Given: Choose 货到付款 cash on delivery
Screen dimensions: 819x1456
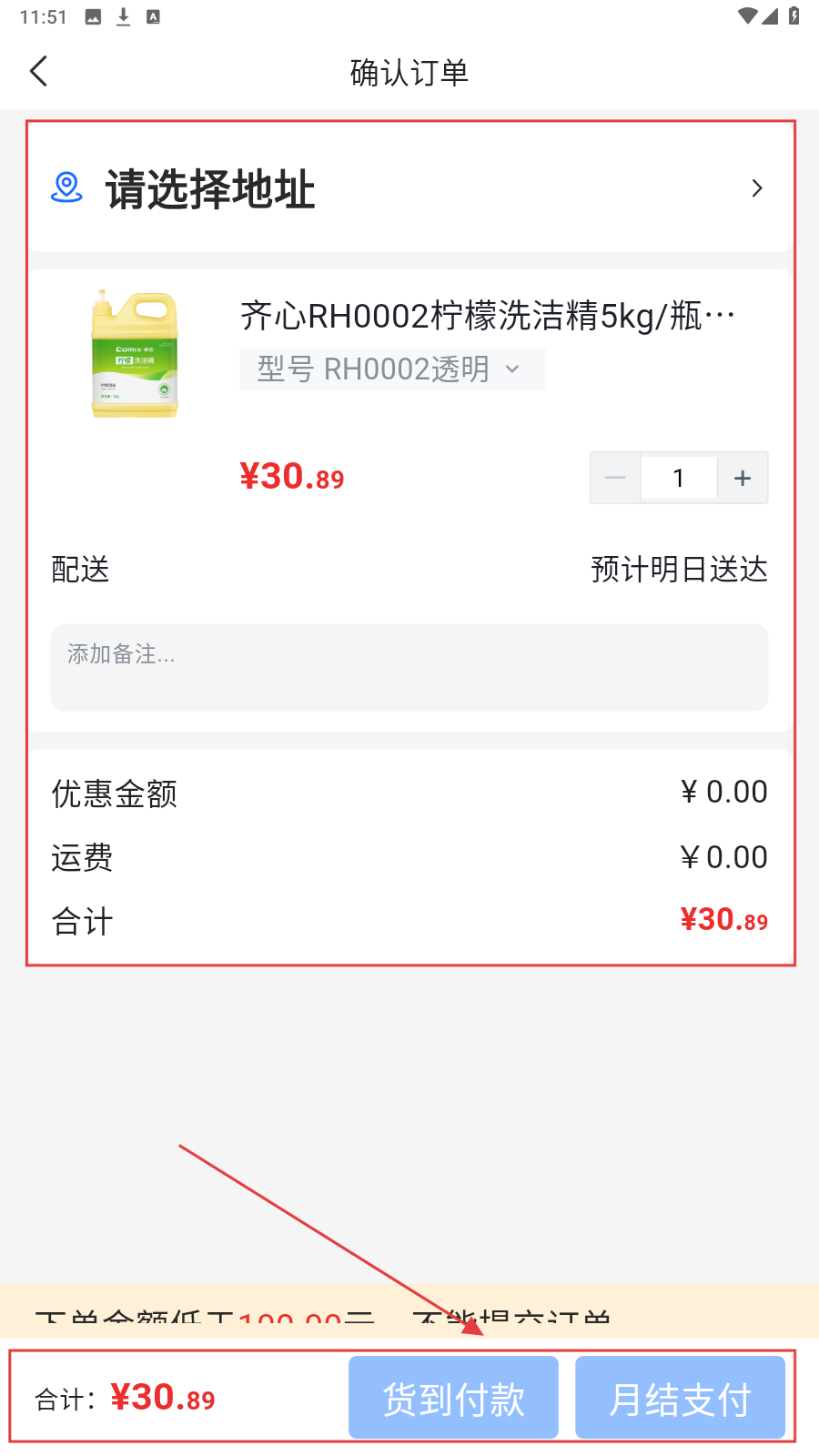Looking at the screenshot, I should click(453, 1398).
